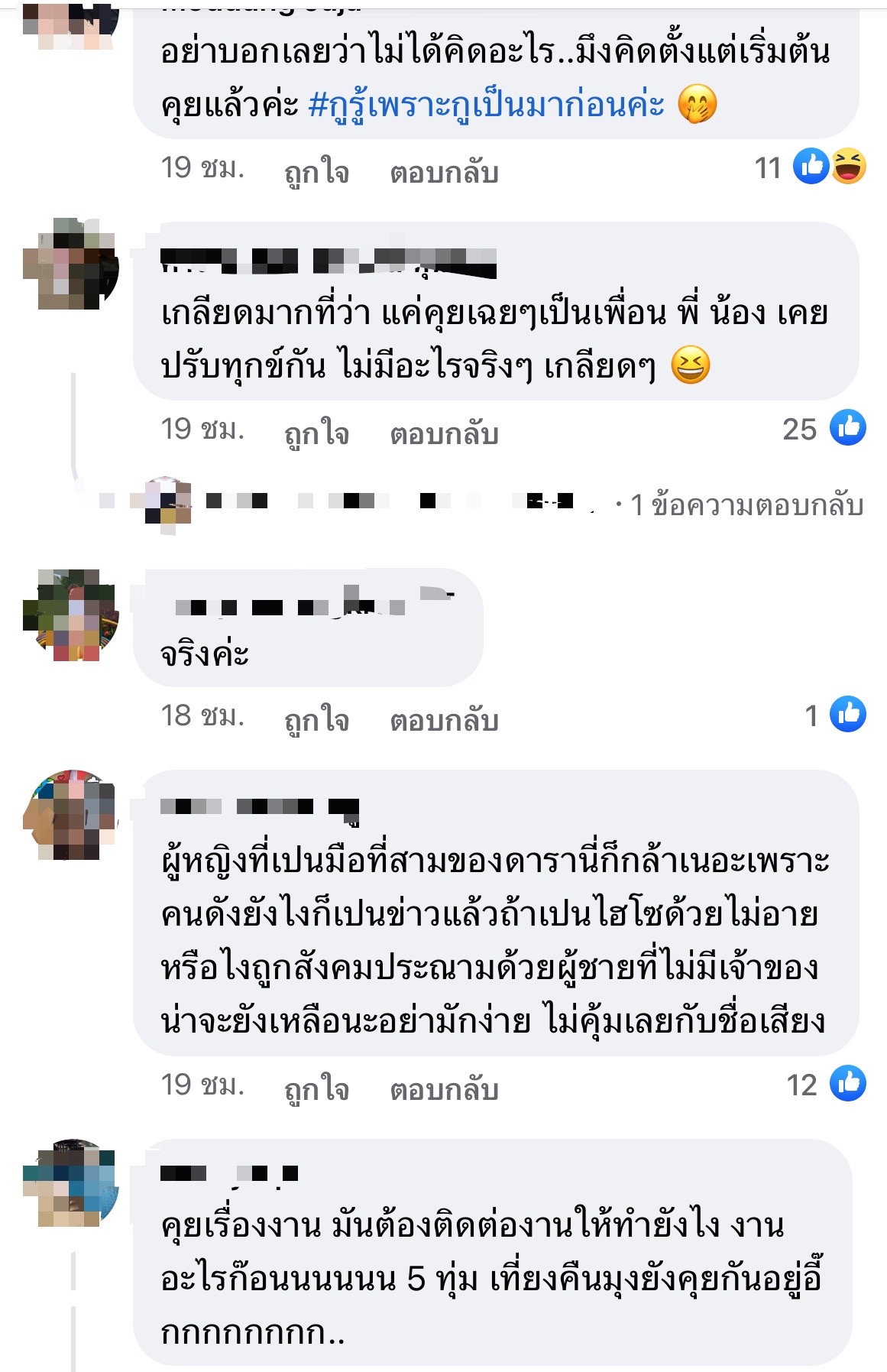Like the comment starting with เกลียดมากที่ว่า
The height and width of the screenshot is (1372, 887).
[x=316, y=434]
